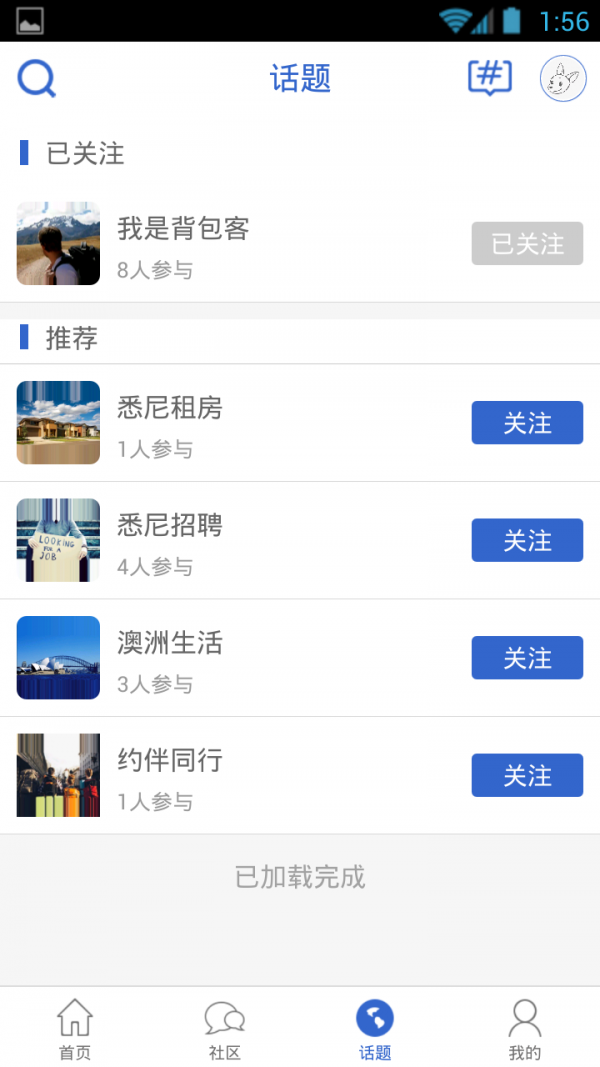Follow the 悉尼招聘 topic
This screenshot has height=1067, width=600.
tap(527, 541)
